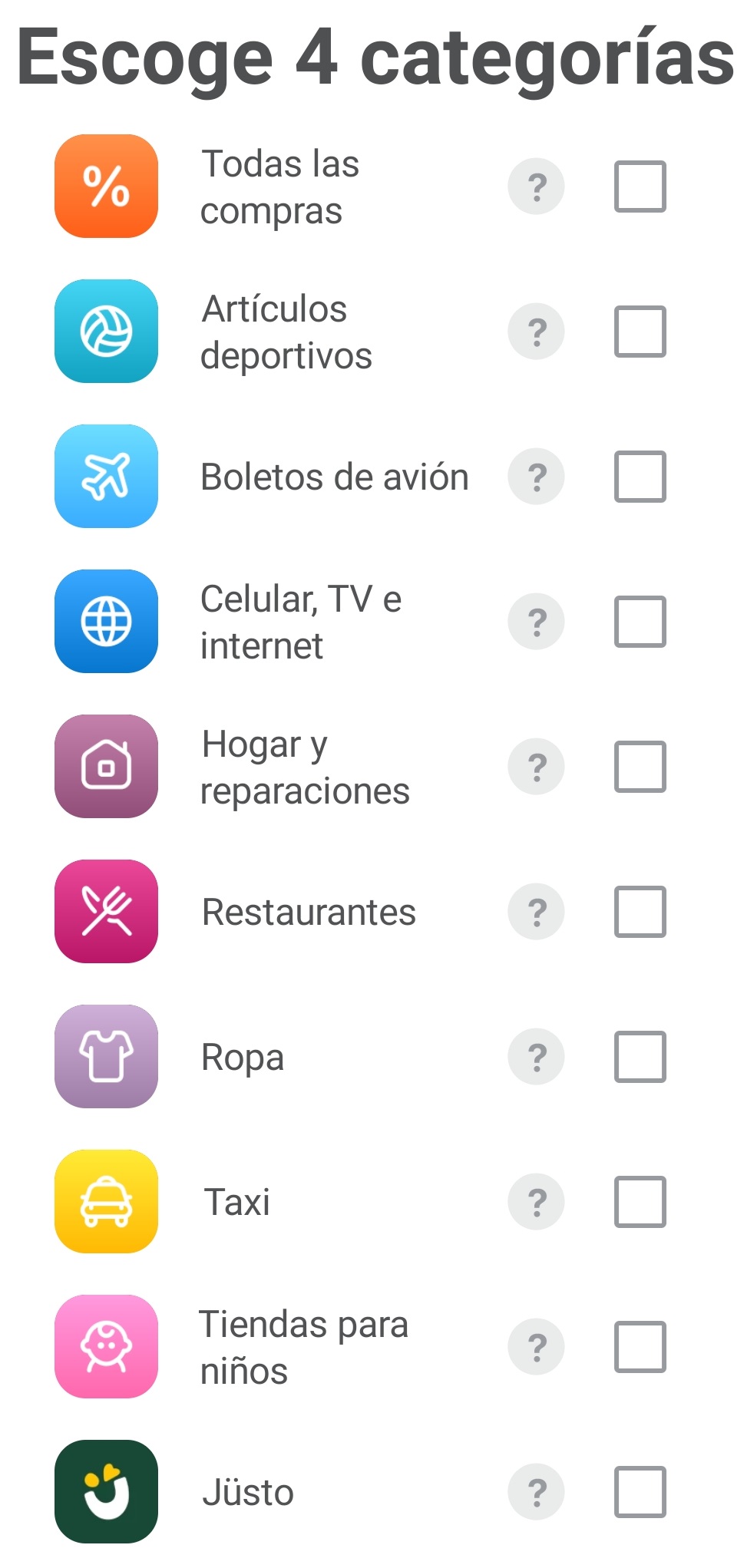
Task: Enable the Todas las compras checkbox
Action: click(640, 186)
